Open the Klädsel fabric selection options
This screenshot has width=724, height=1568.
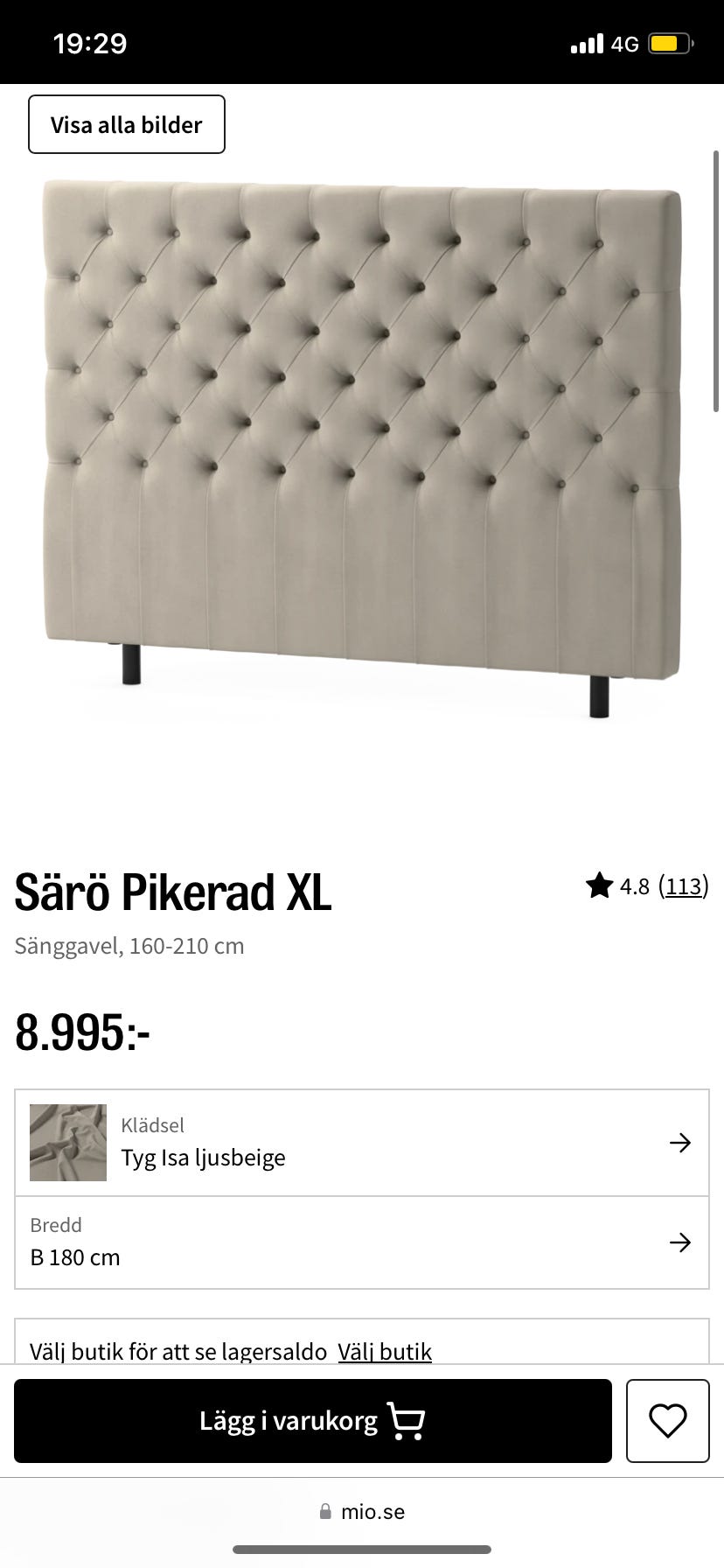coord(362,1142)
